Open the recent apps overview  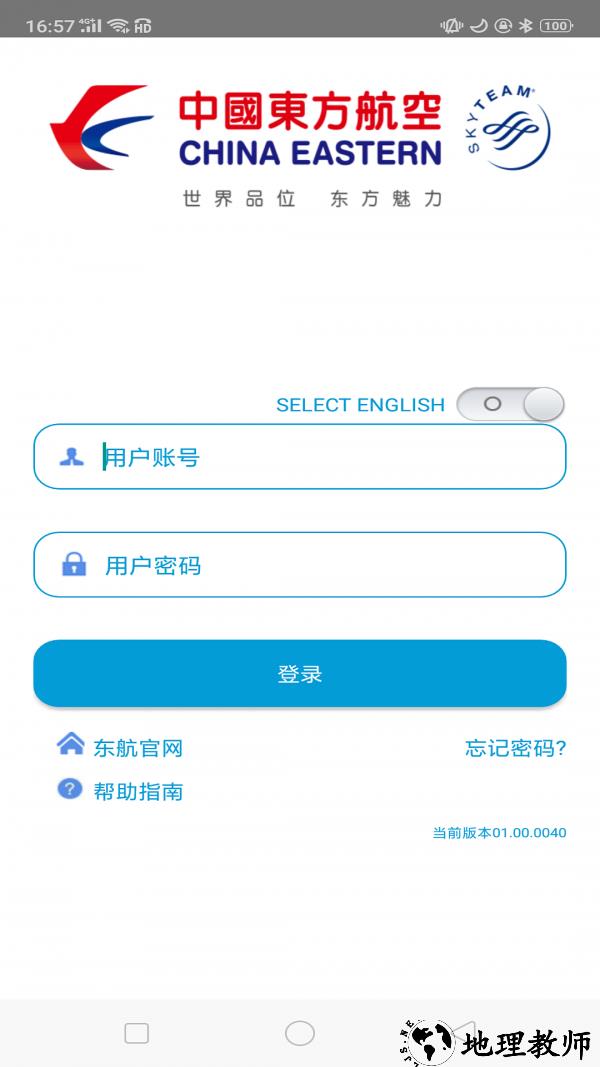click(x=137, y=1033)
